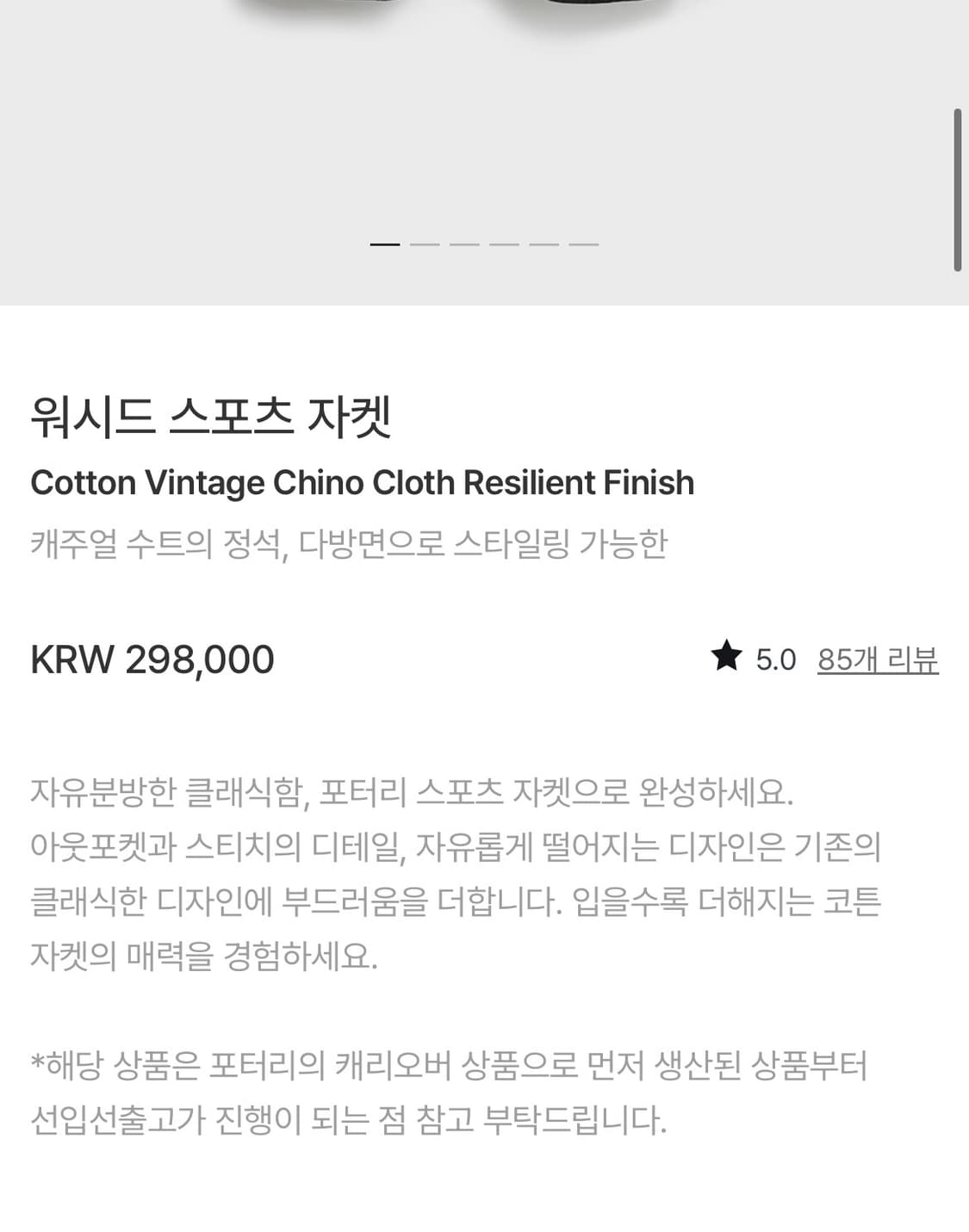
Task: Click the active dark carousel position marker
Action: [388, 245]
